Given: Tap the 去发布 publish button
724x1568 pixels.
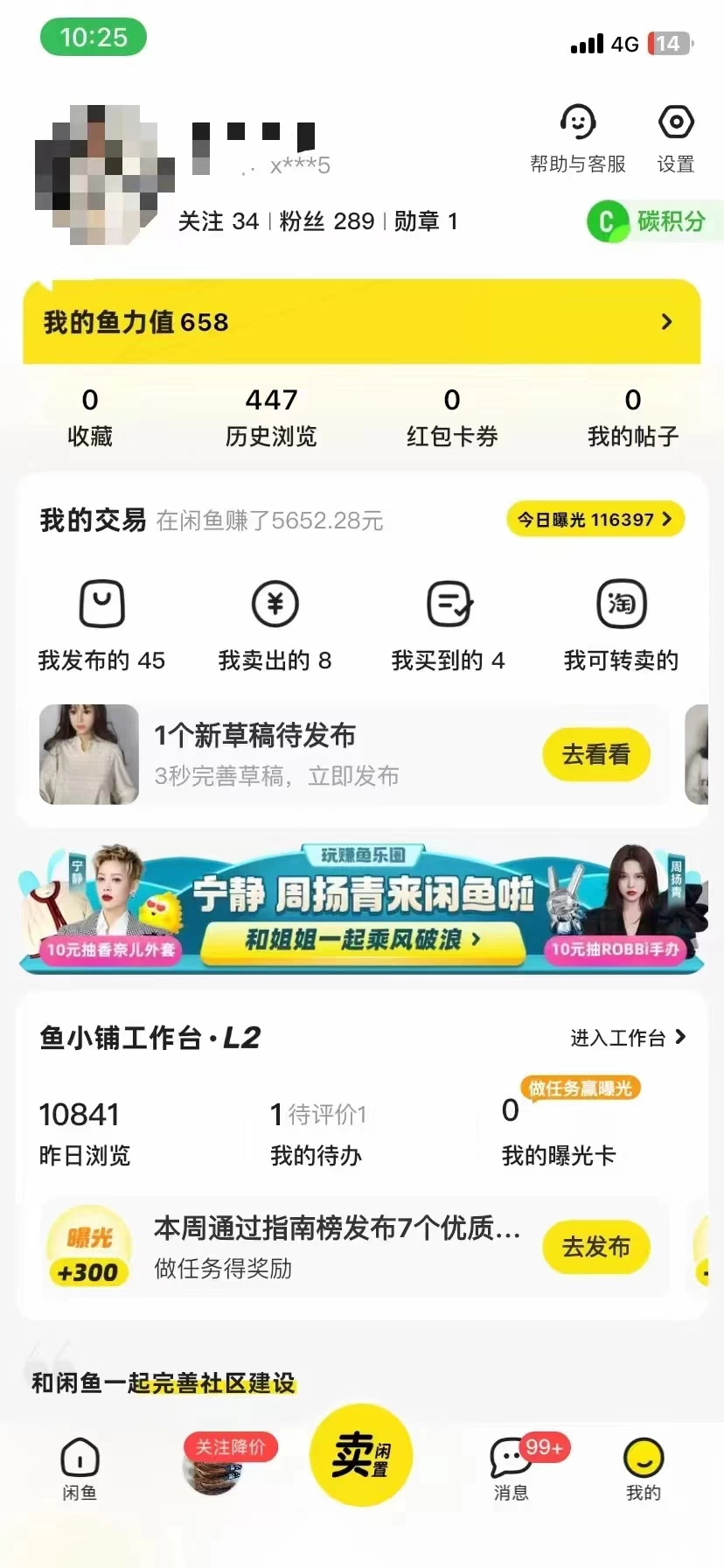Looking at the screenshot, I should click(x=595, y=1248).
